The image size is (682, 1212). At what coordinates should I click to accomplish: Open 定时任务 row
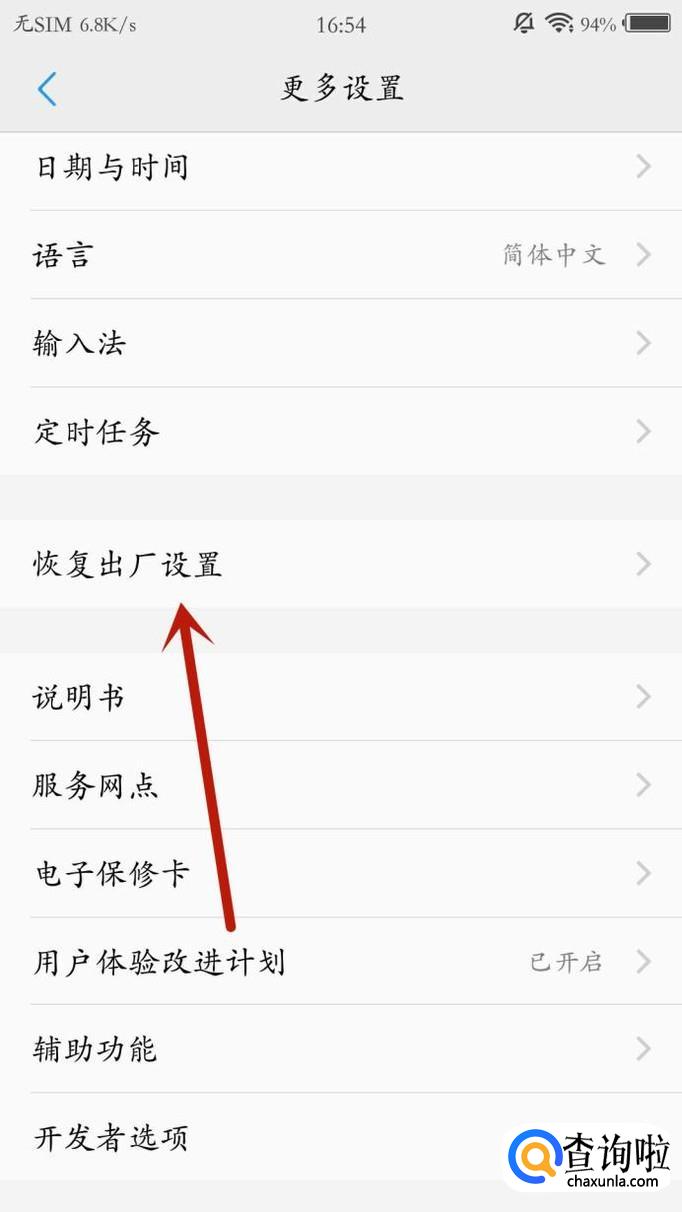coord(340,432)
